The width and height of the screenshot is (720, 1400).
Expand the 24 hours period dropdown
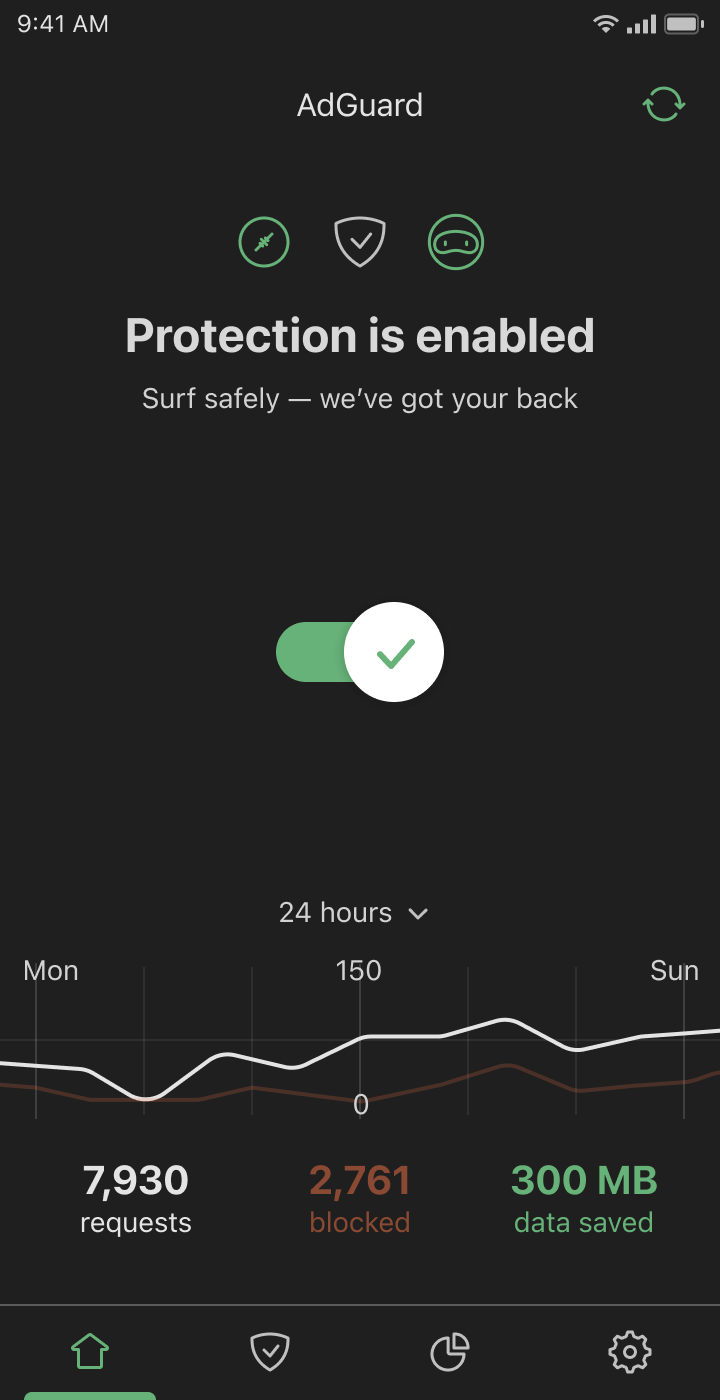pos(354,913)
